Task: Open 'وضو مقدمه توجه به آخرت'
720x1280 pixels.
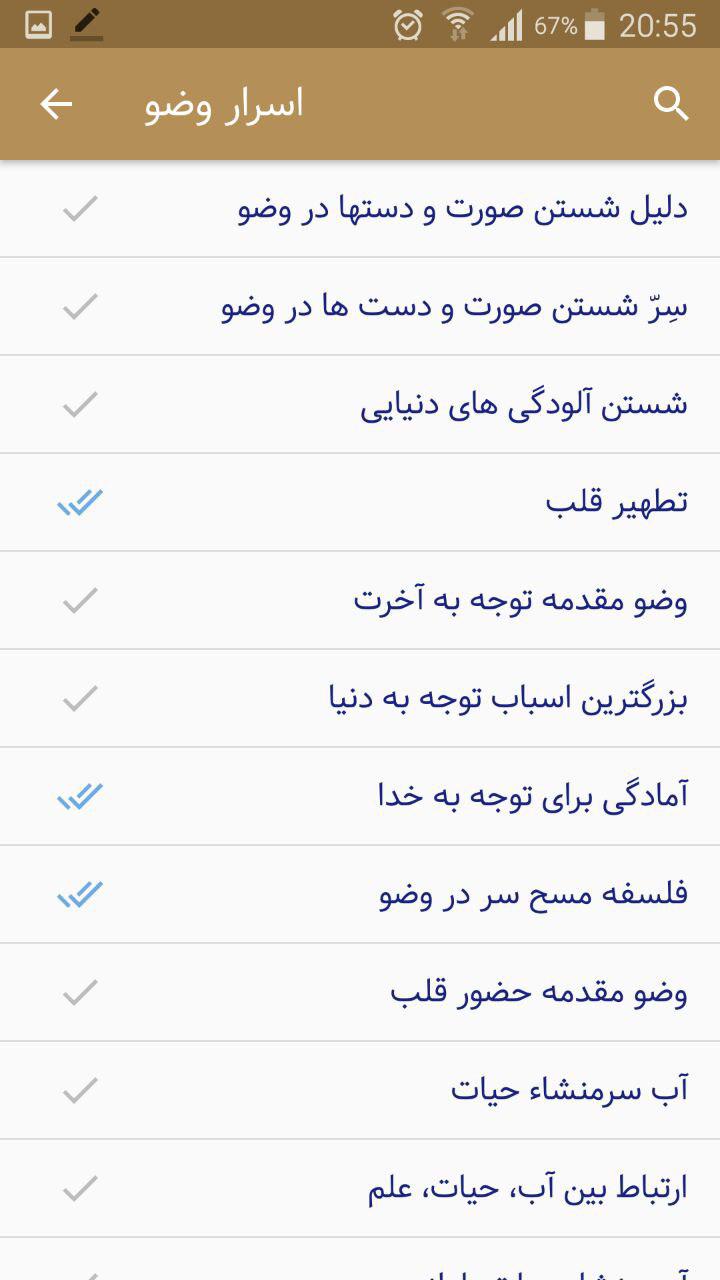Action: [x=520, y=601]
